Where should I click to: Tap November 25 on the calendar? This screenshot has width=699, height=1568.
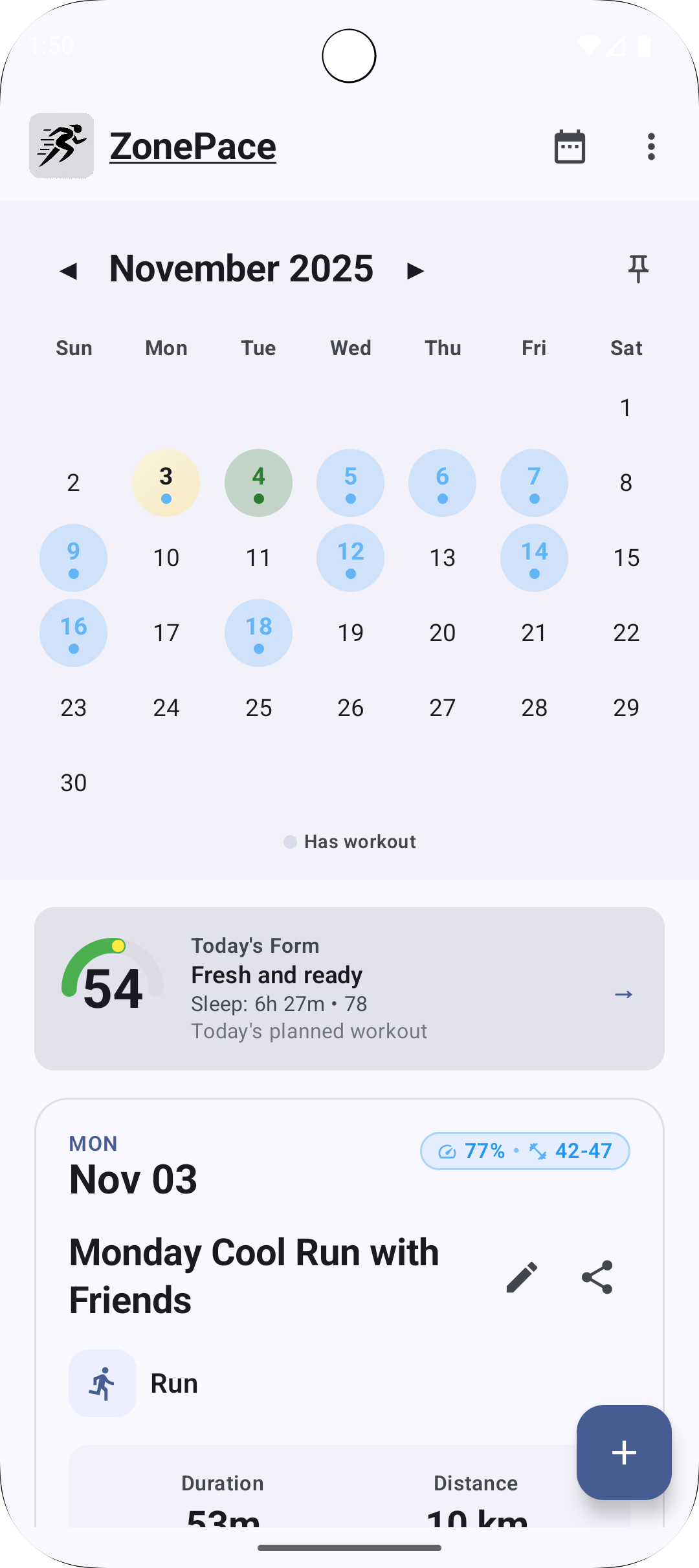[x=258, y=708]
